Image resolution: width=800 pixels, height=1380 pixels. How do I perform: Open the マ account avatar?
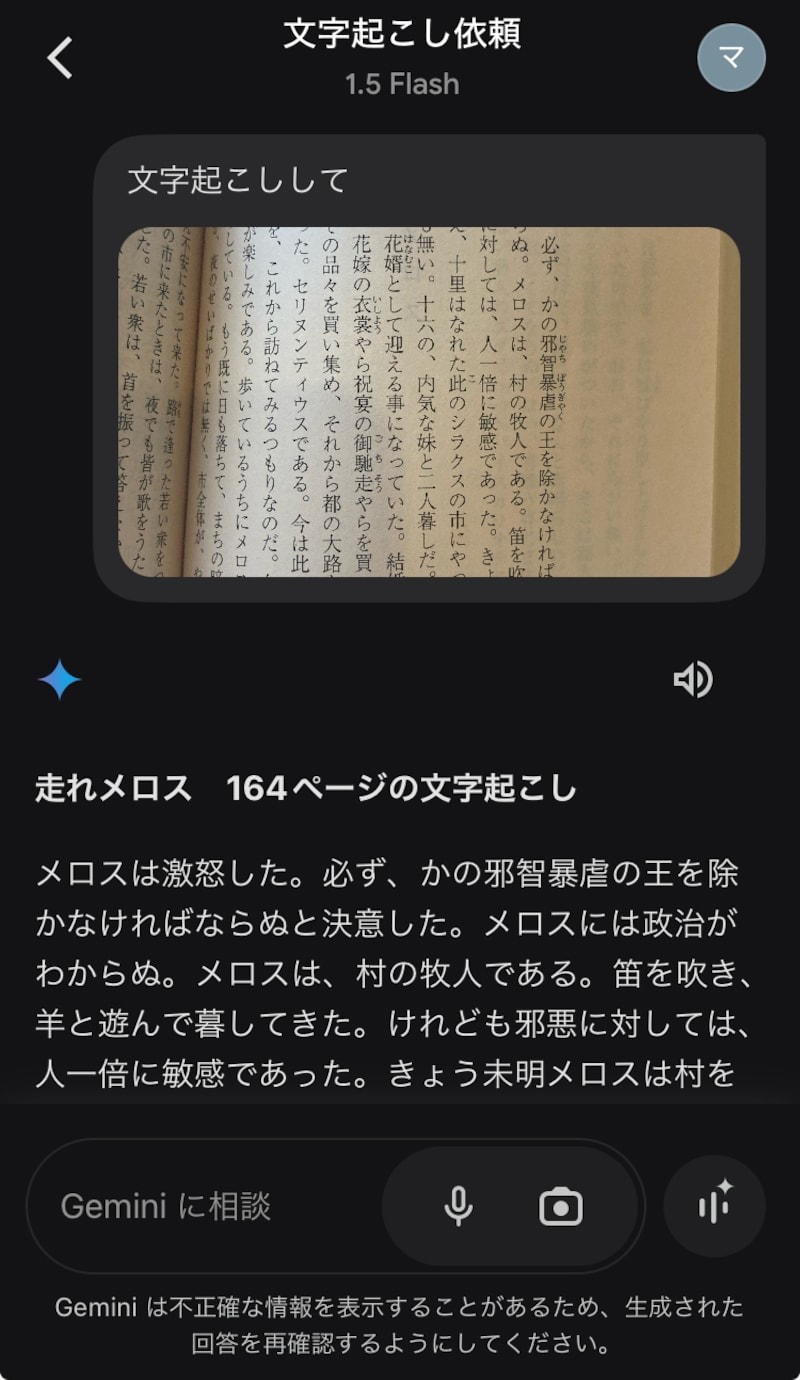(731, 58)
